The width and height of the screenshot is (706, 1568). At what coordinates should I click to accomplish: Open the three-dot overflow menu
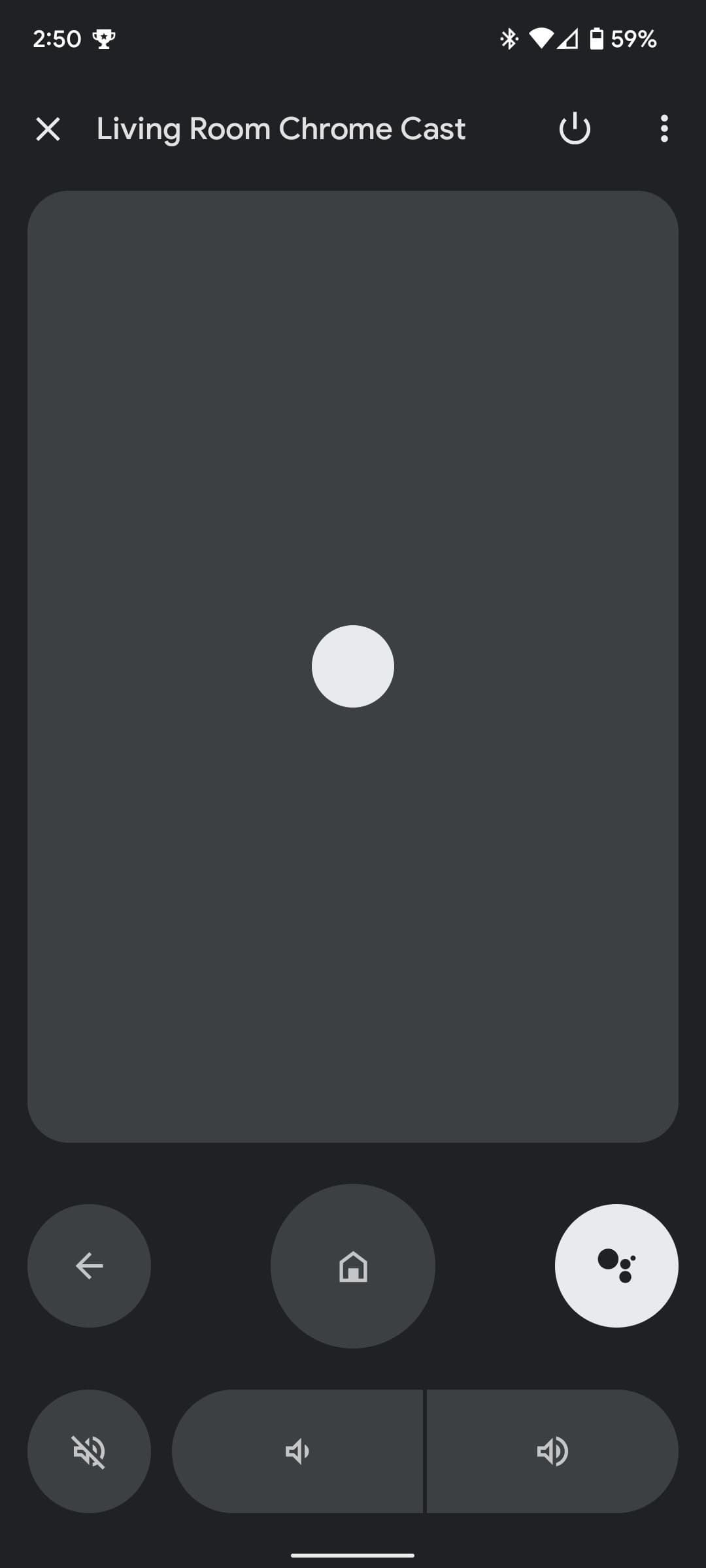click(664, 129)
